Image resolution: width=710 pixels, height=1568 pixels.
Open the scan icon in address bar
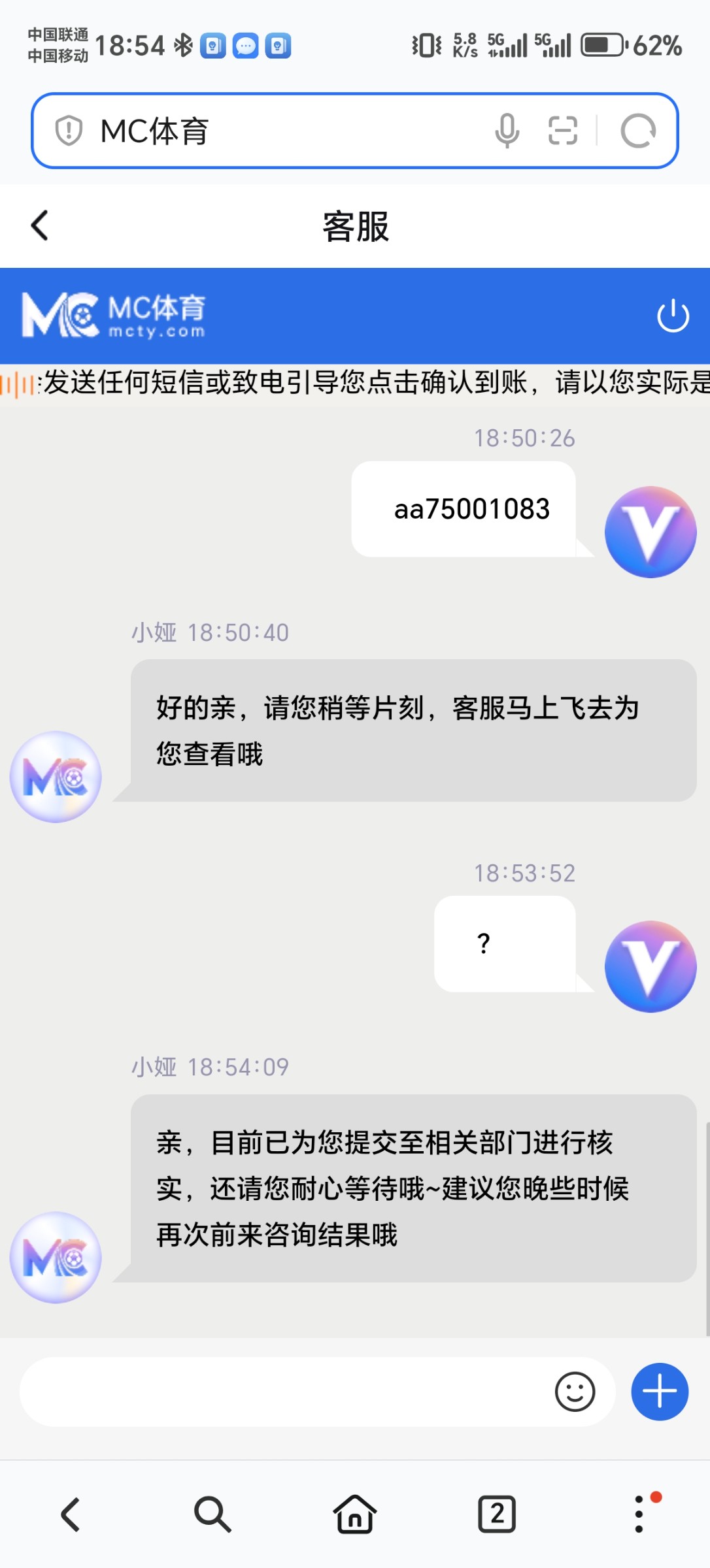pyautogui.click(x=562, y=131)
